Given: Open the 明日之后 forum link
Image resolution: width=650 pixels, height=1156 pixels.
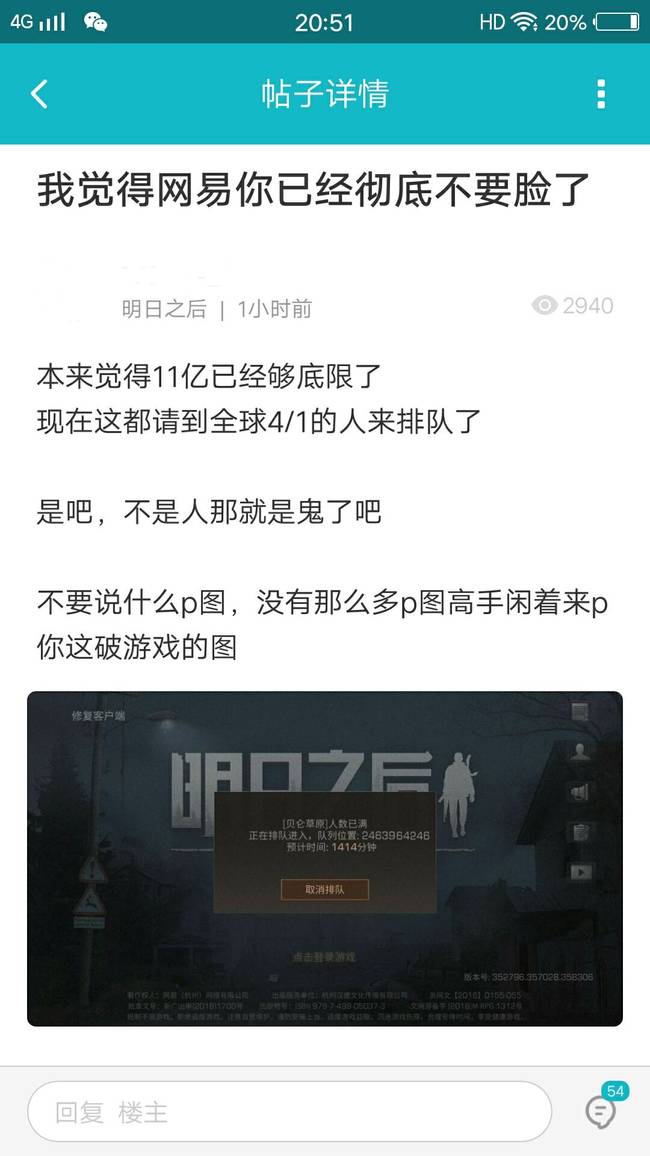Looking at the screenshot, I should (163, 309).
